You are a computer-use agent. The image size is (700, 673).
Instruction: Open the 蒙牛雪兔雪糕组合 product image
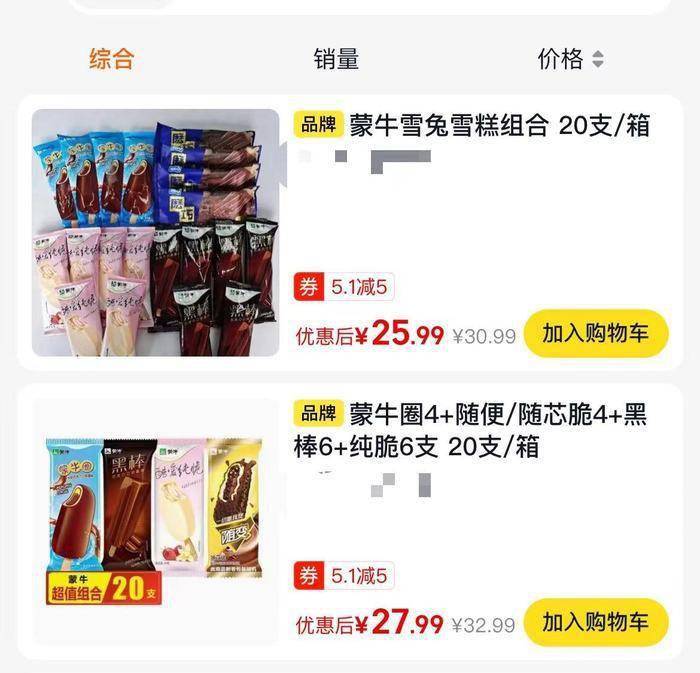[156, 233]
